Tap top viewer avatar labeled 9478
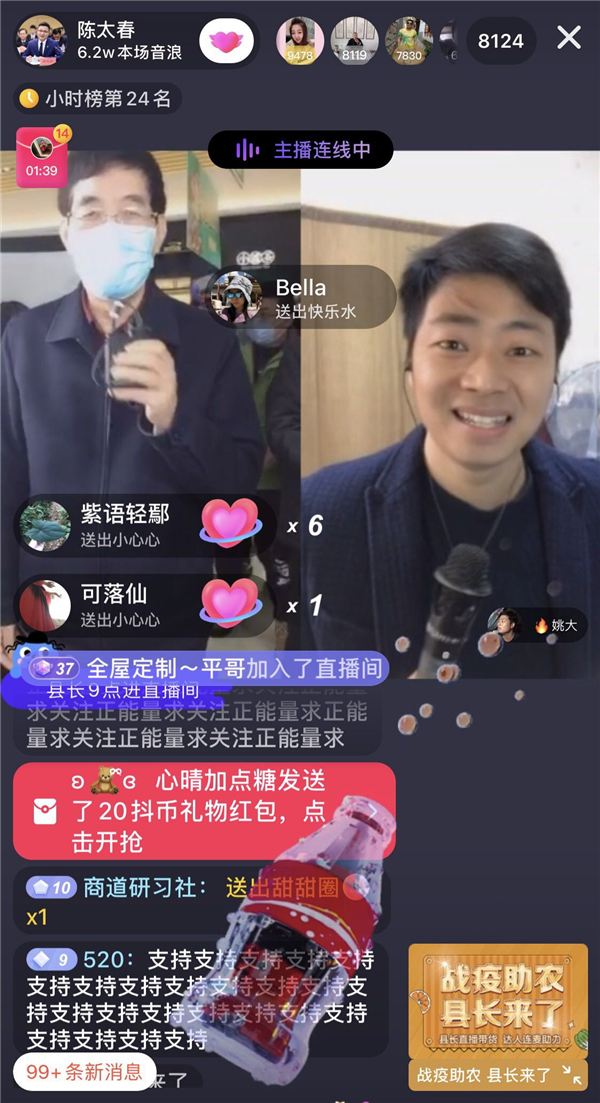600x1103 pixels. (299, 41)
